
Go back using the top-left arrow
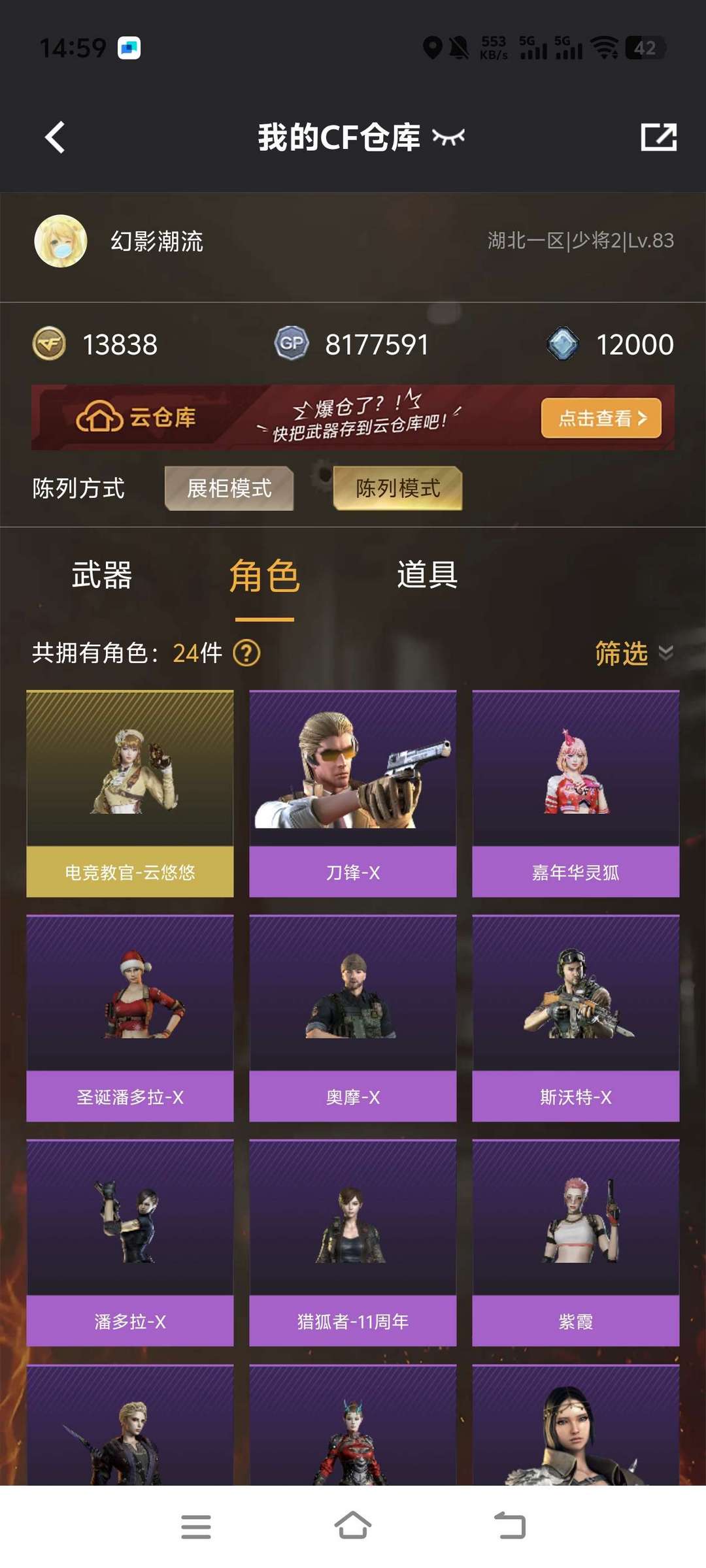tap(55, 137)
